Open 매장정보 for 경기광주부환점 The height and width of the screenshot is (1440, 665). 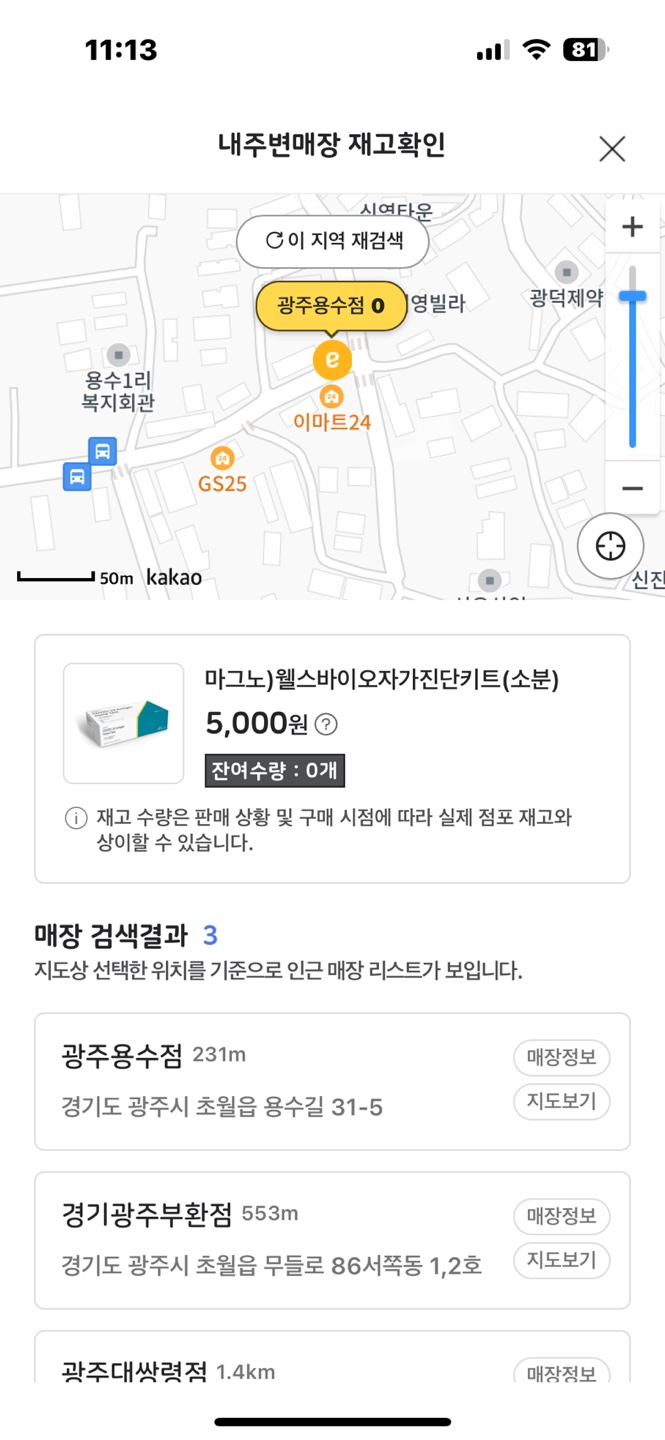[562, 1217]
